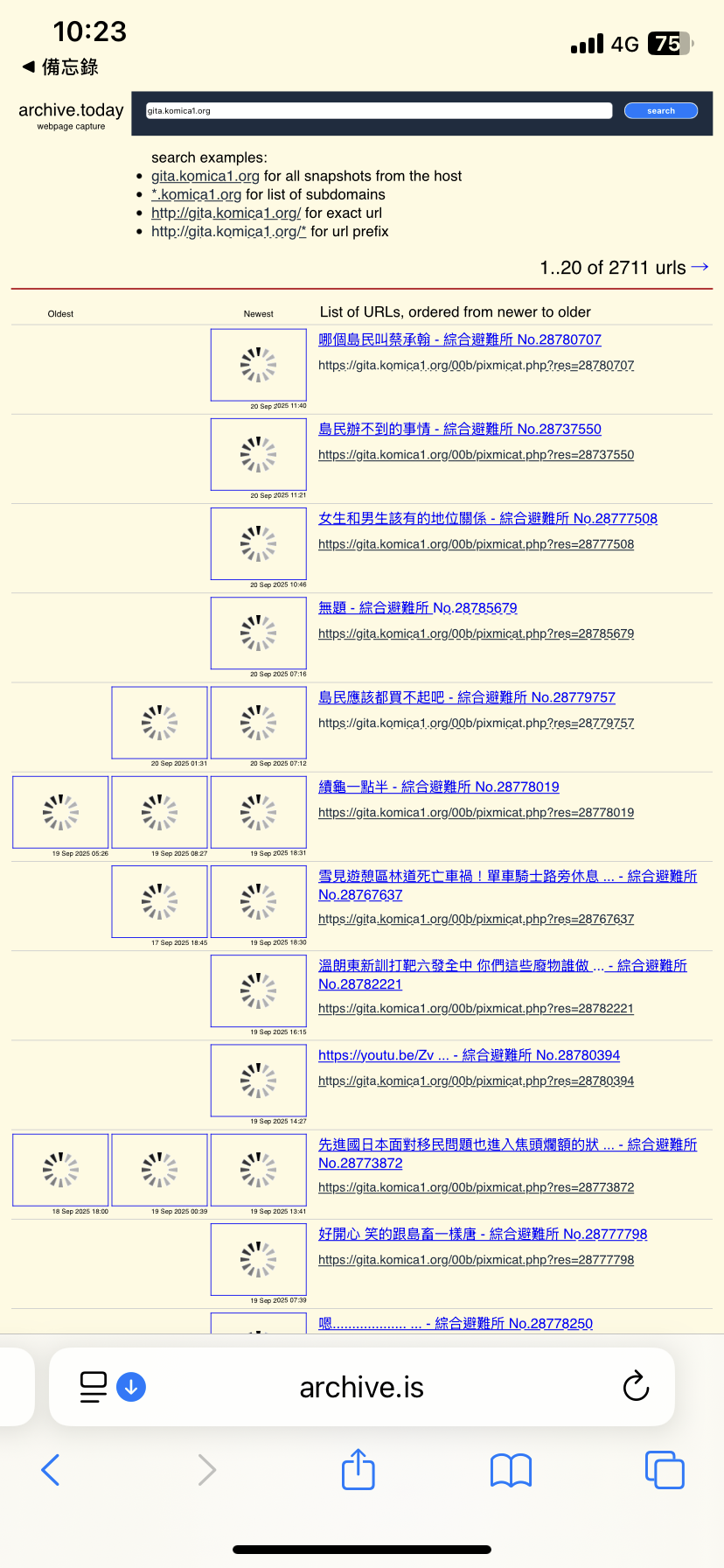724x1568 pixels.
Task: Open thread title link No.28777508
Action: point(487,518)
